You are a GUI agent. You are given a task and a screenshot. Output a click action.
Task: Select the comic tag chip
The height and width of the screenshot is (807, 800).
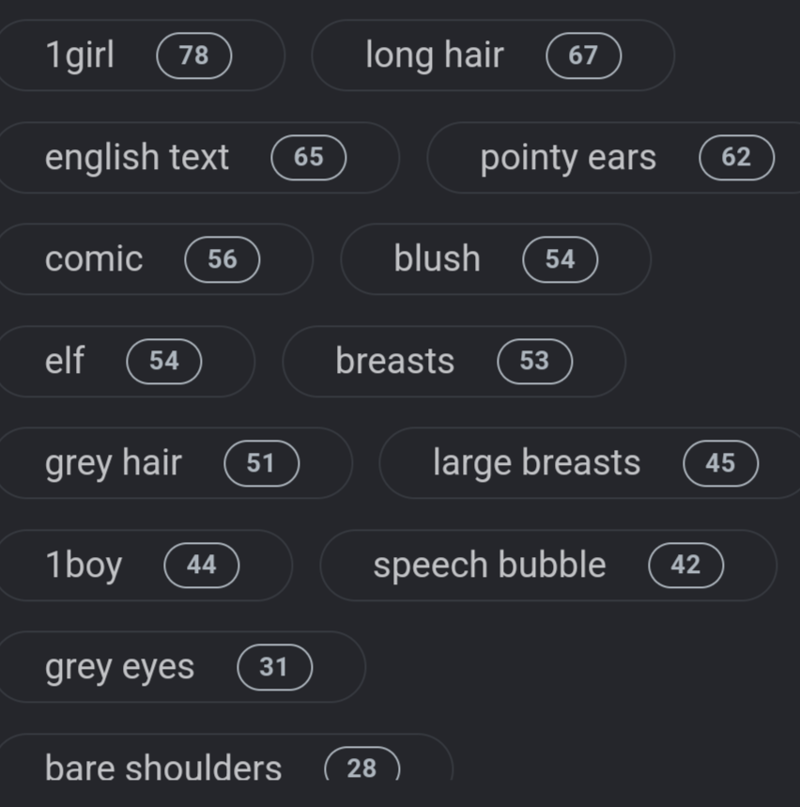tap(152, 259)
